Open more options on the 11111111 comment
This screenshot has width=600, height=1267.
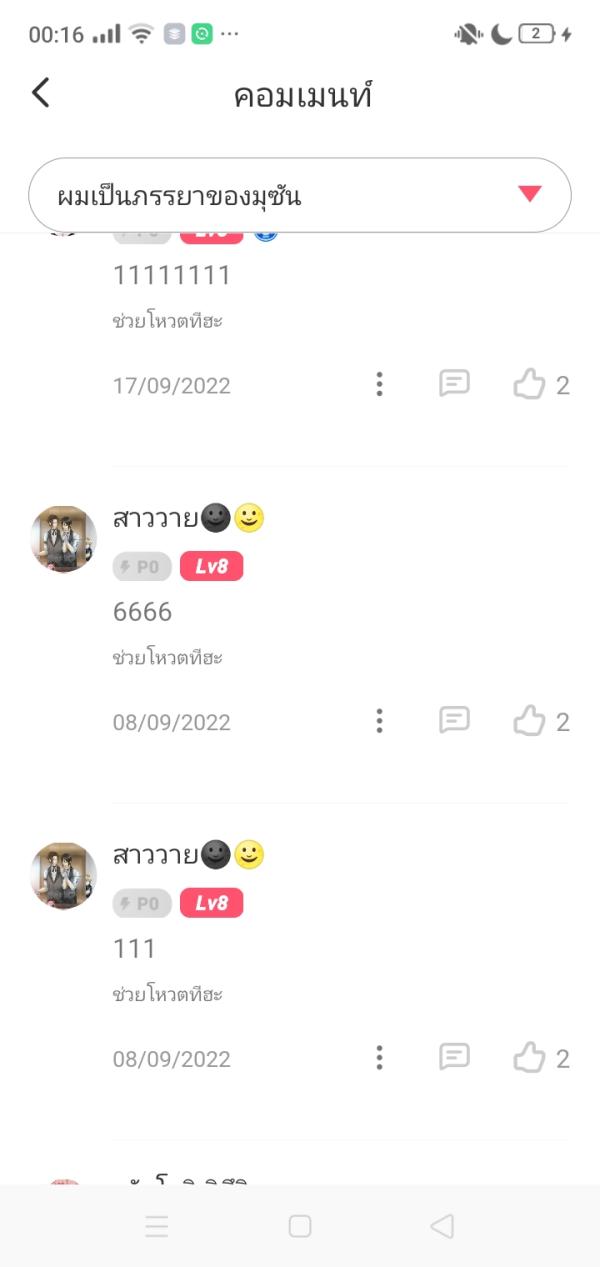(379, 384)
